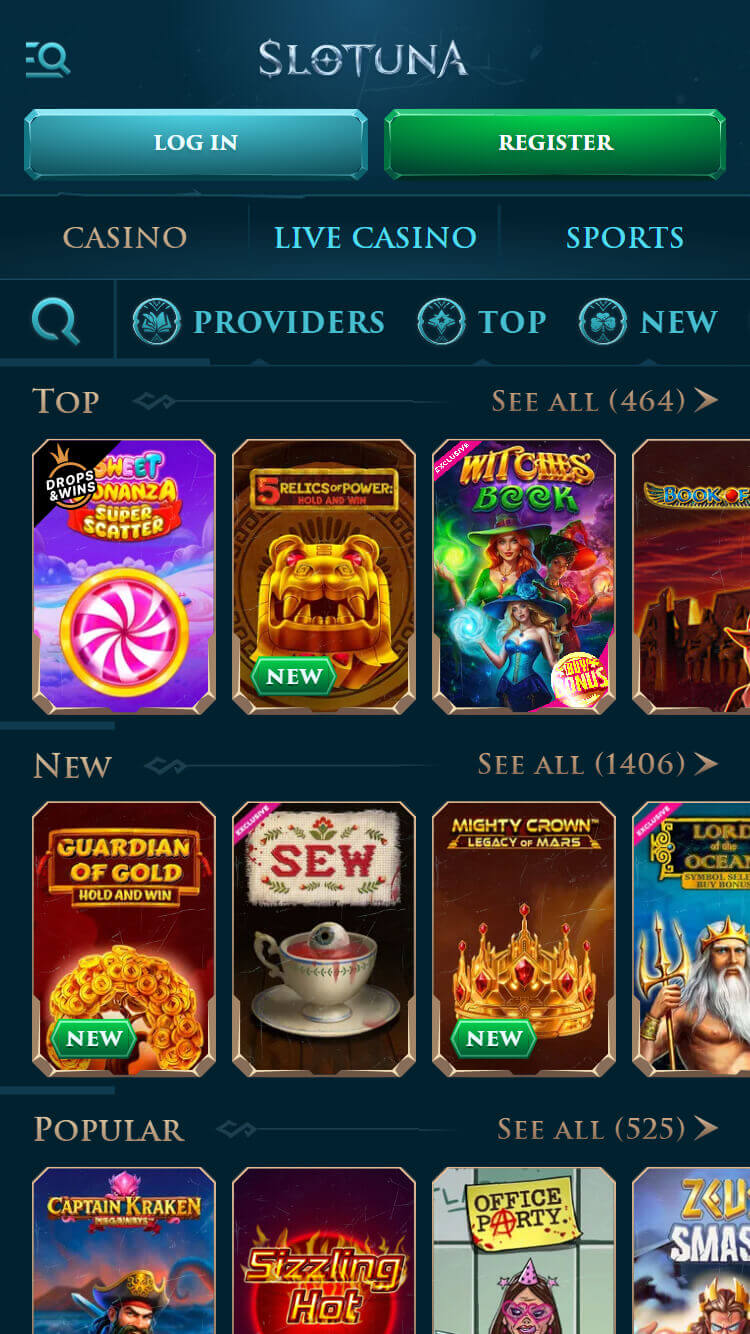Open 5 Relics of Power game
The width and height of the screenshot is (750, 1334).
point(324,576)
